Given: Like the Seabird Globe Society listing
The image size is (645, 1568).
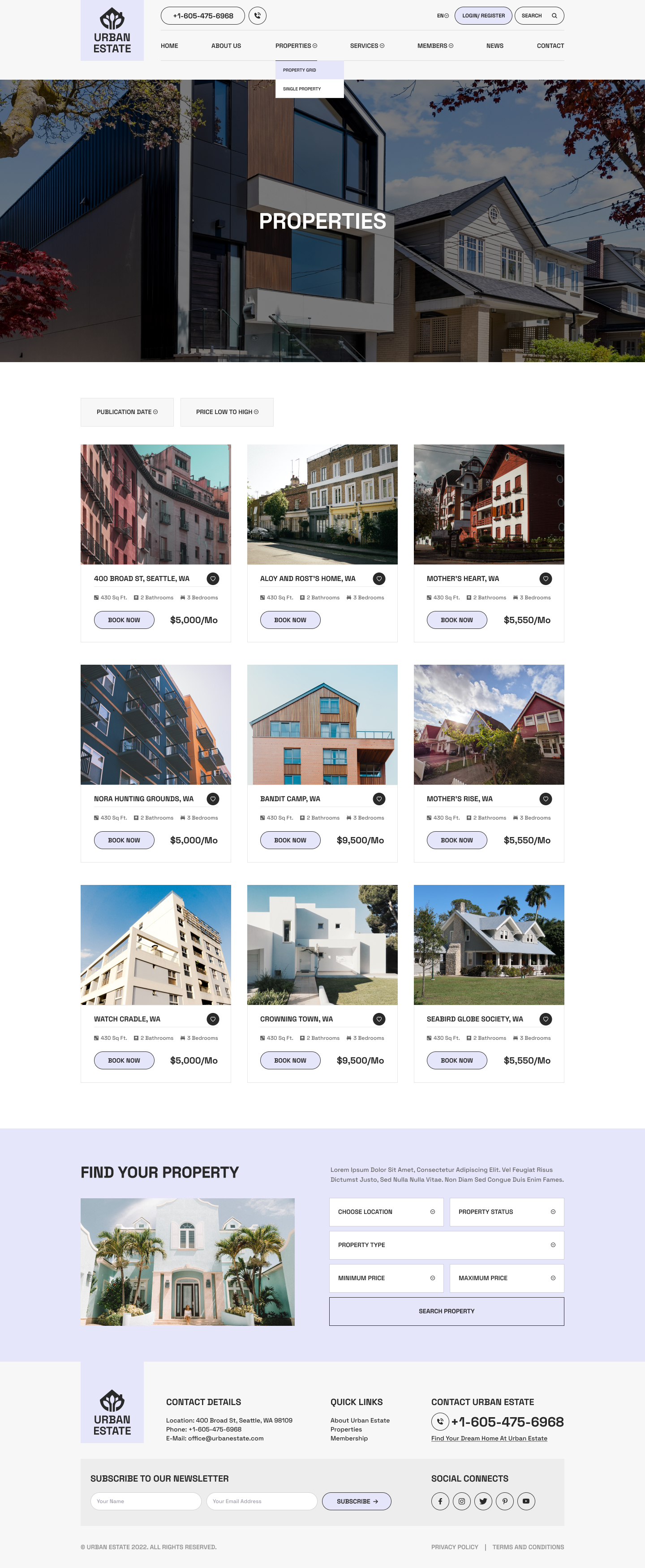Looking at the screenshot, I should (545, 1019).
